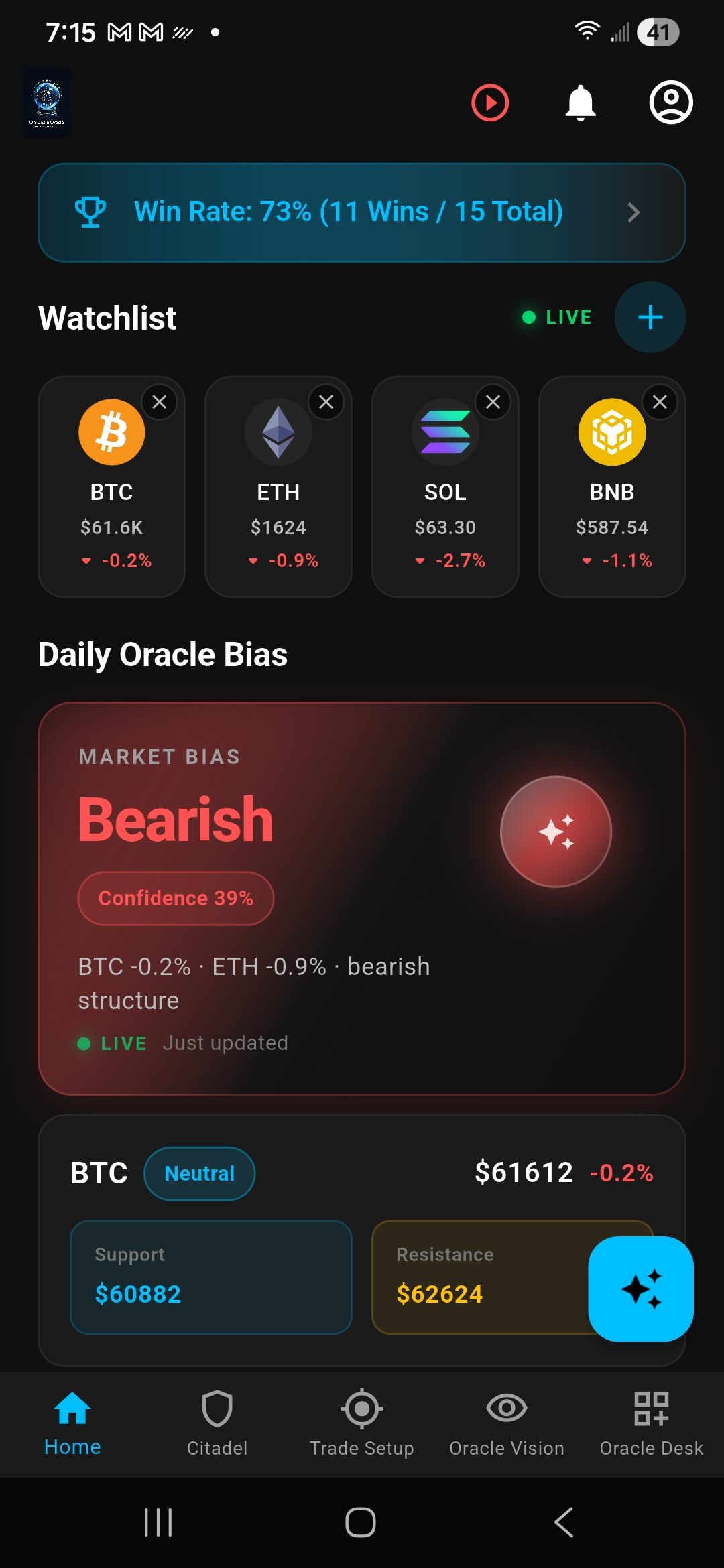
Task: Add a coin to the watchlist
Action: click(x=650, y=317)
